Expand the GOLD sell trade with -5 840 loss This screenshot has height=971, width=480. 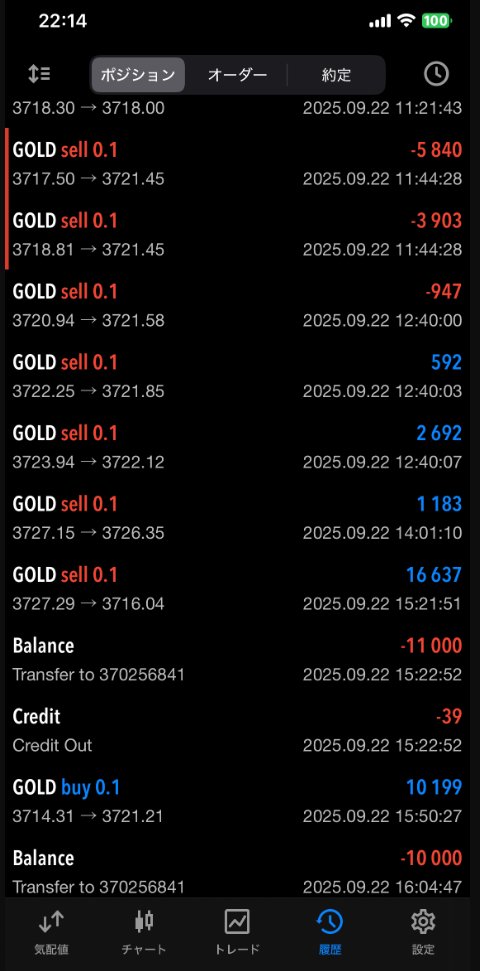tap(237, 164)
